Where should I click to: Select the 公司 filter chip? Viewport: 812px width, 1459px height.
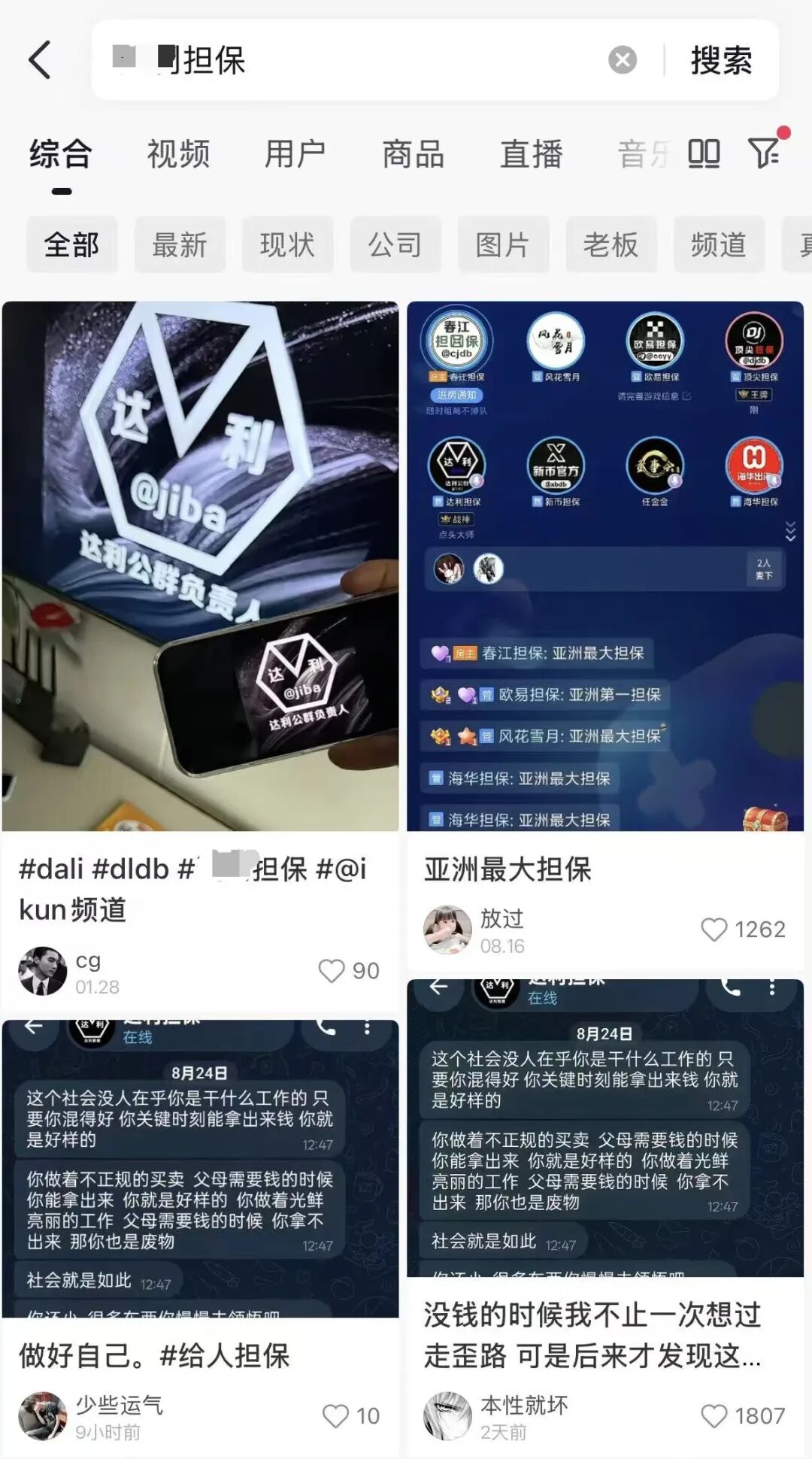coord(395,245)
